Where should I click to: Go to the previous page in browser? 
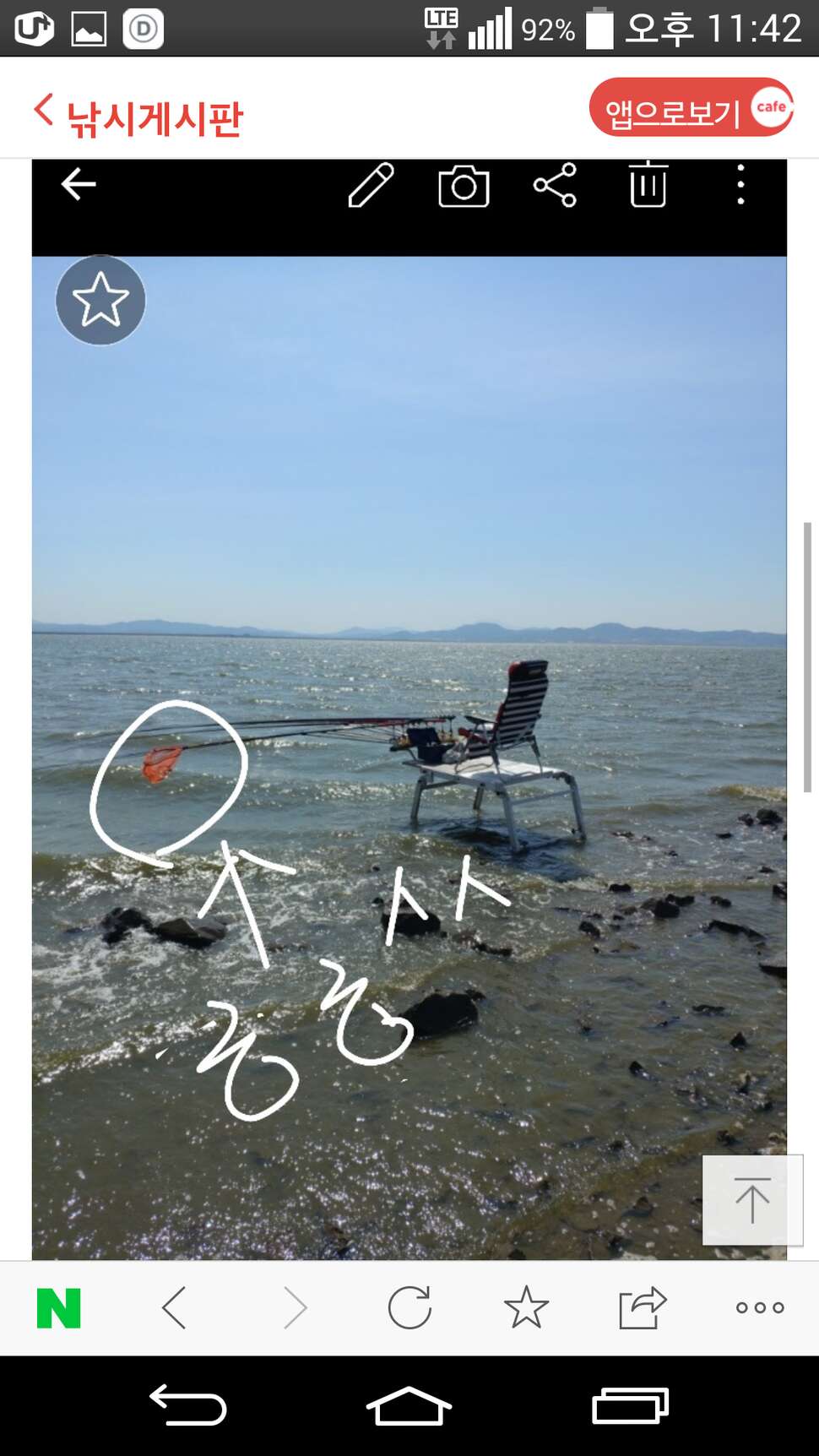(174, 1308)
